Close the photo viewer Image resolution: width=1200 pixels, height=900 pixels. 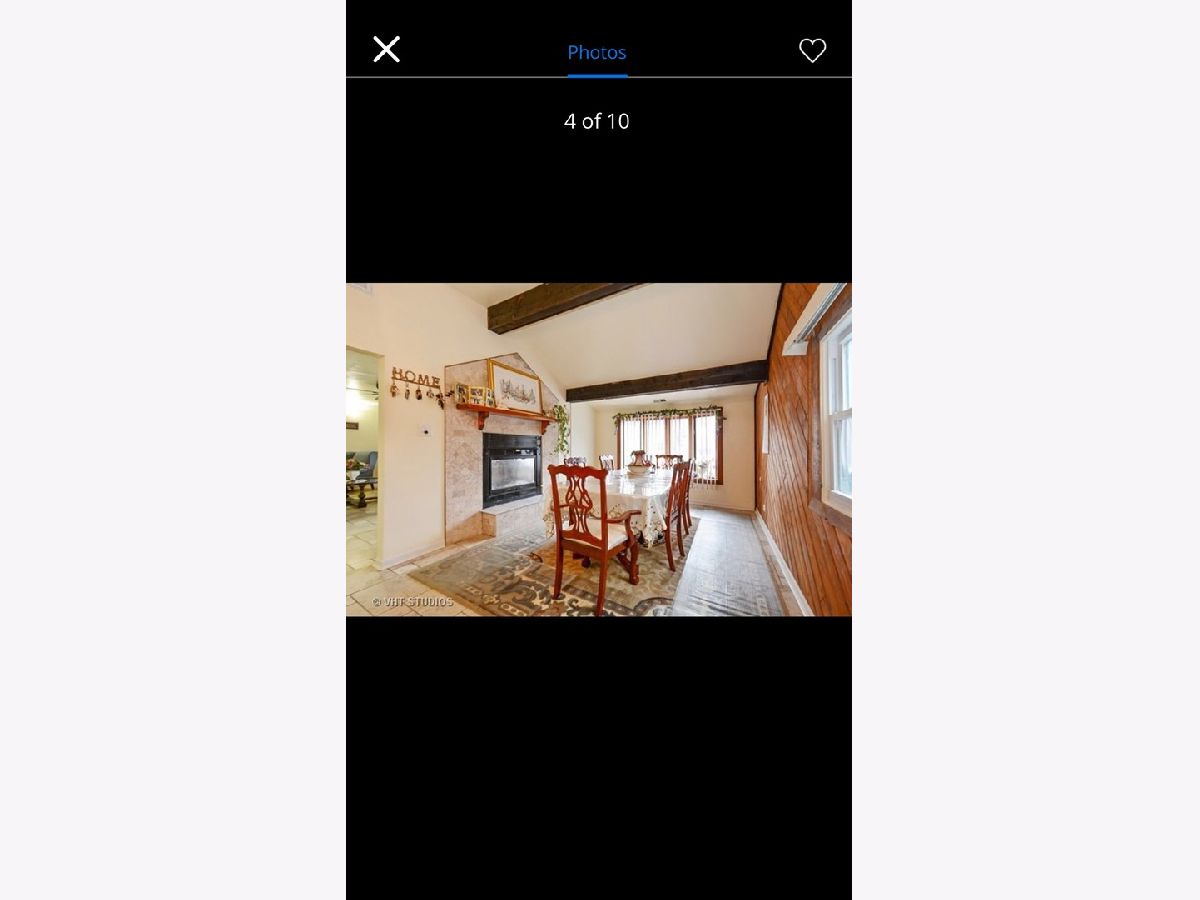click(387, 49)
